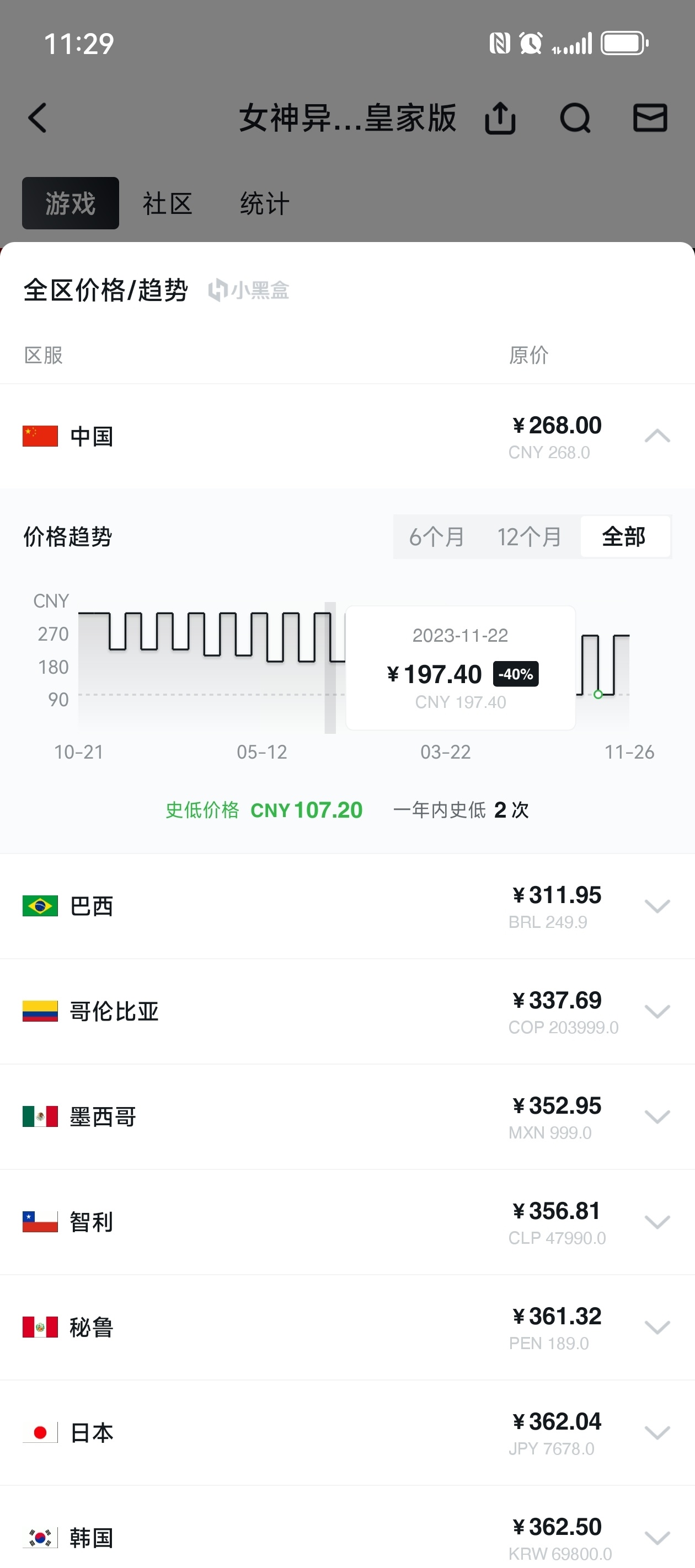695x1568 pixels.
Task: Select 全部 price trend range
Action: click(x=624, y=536)
